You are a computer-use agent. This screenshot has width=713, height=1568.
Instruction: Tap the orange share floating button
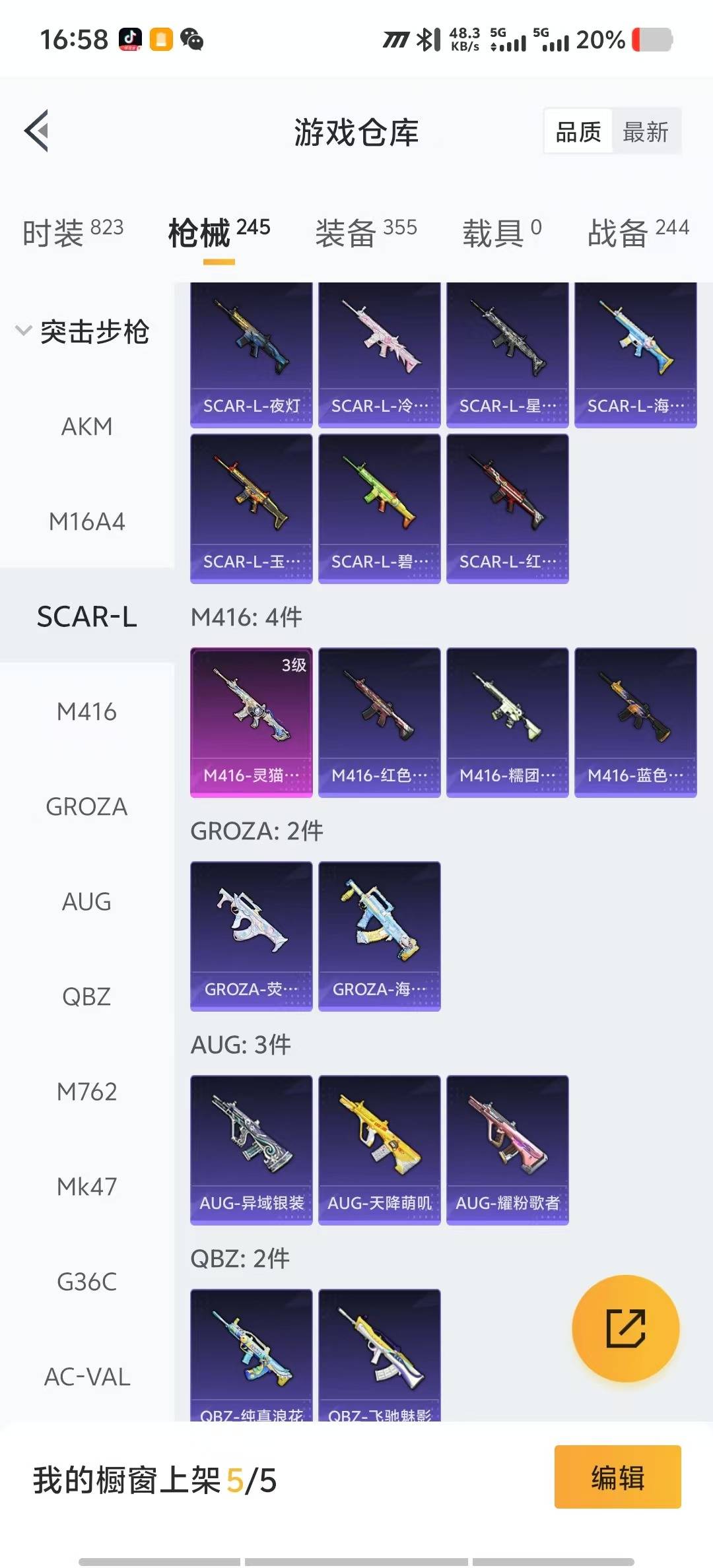coord(625,1328)
